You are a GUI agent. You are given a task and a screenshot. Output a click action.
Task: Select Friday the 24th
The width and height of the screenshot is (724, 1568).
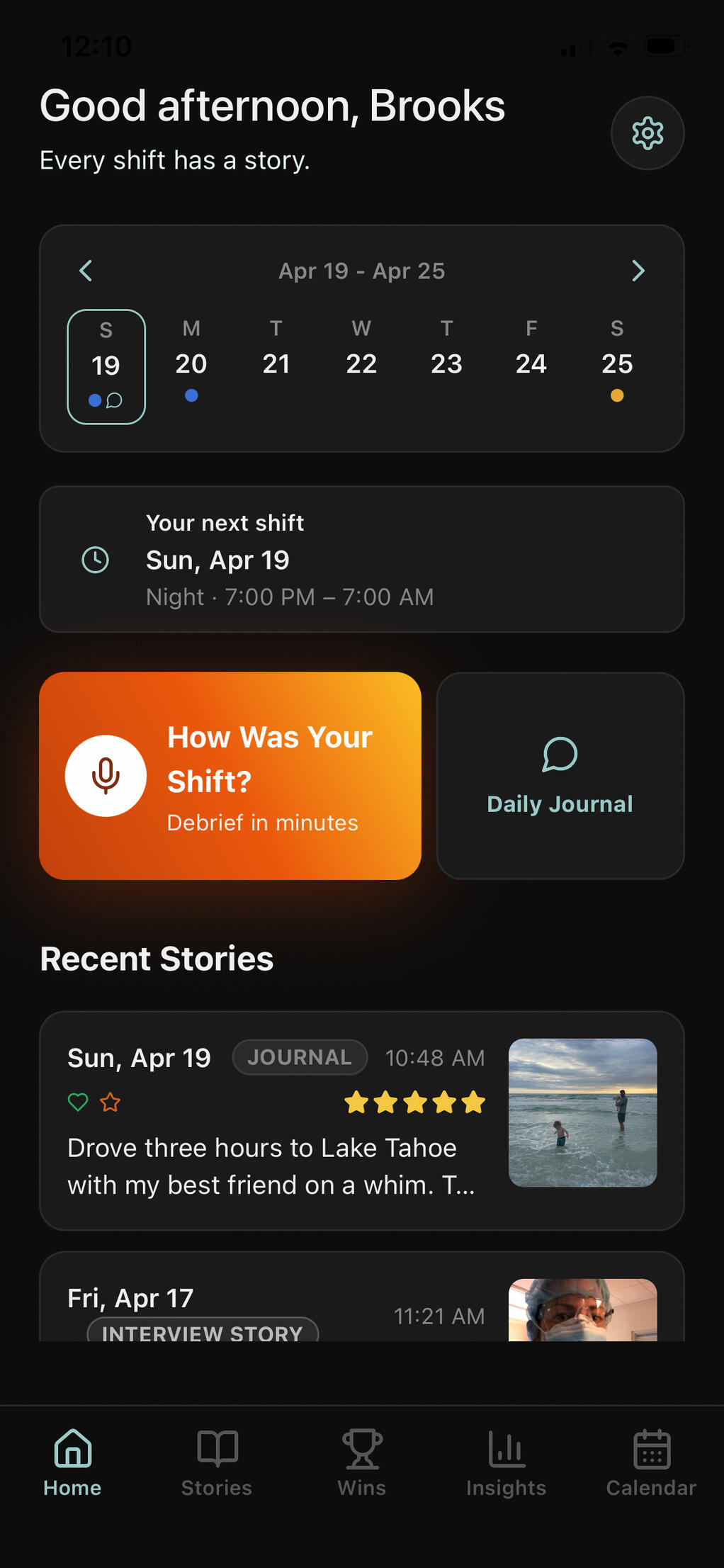(531, 363)
